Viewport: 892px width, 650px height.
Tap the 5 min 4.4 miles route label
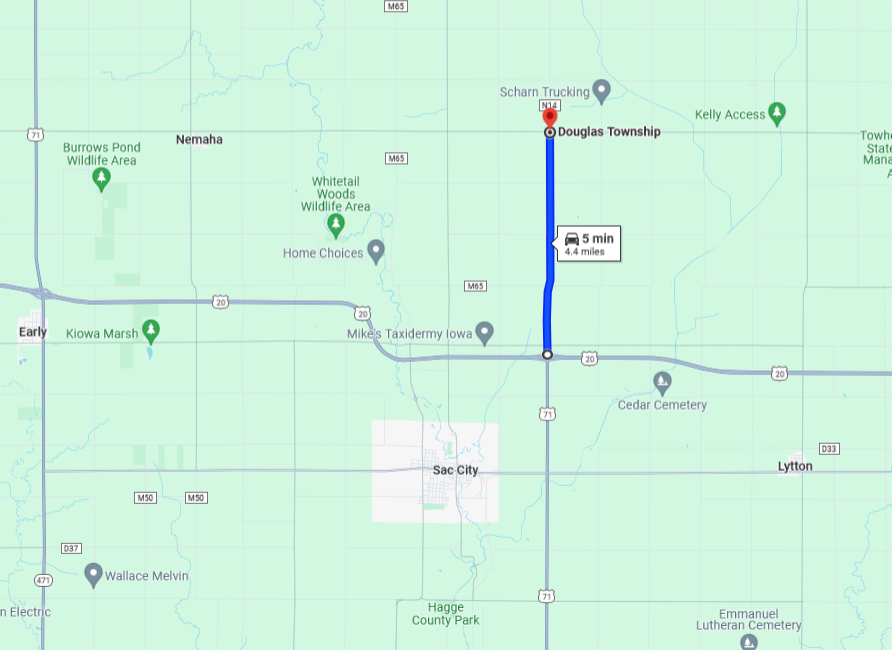(x=588, y=243)
